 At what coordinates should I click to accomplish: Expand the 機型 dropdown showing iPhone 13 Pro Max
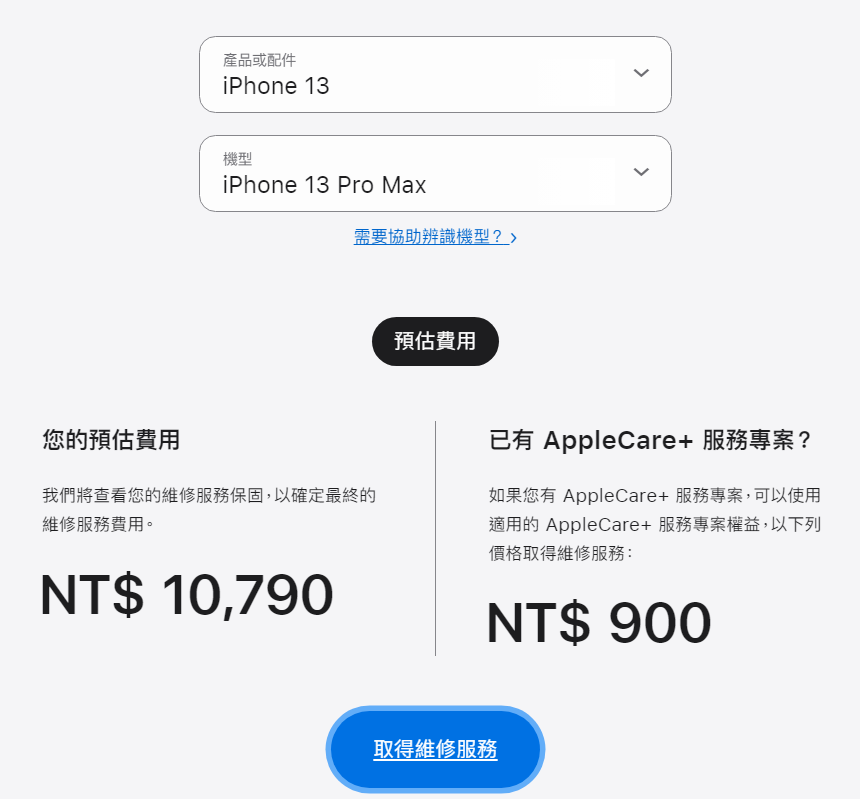(x=435, y=174)
